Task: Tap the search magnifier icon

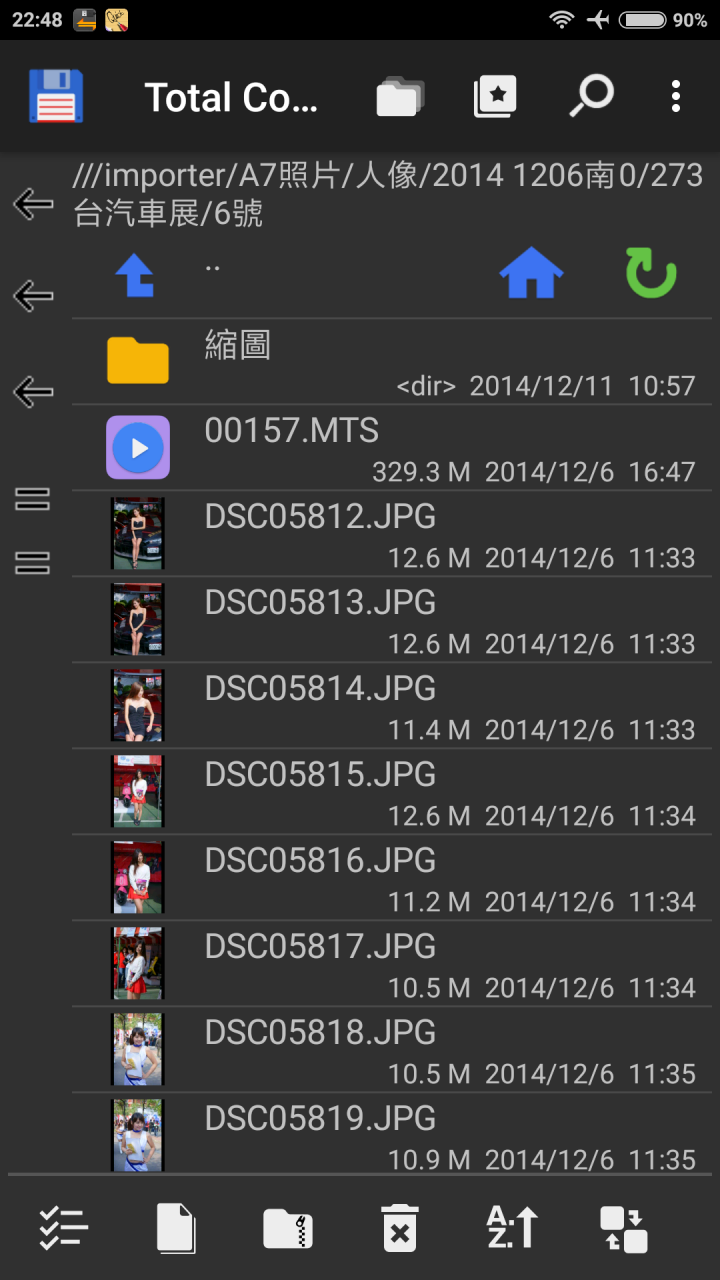Action: [x=591, y=97]
